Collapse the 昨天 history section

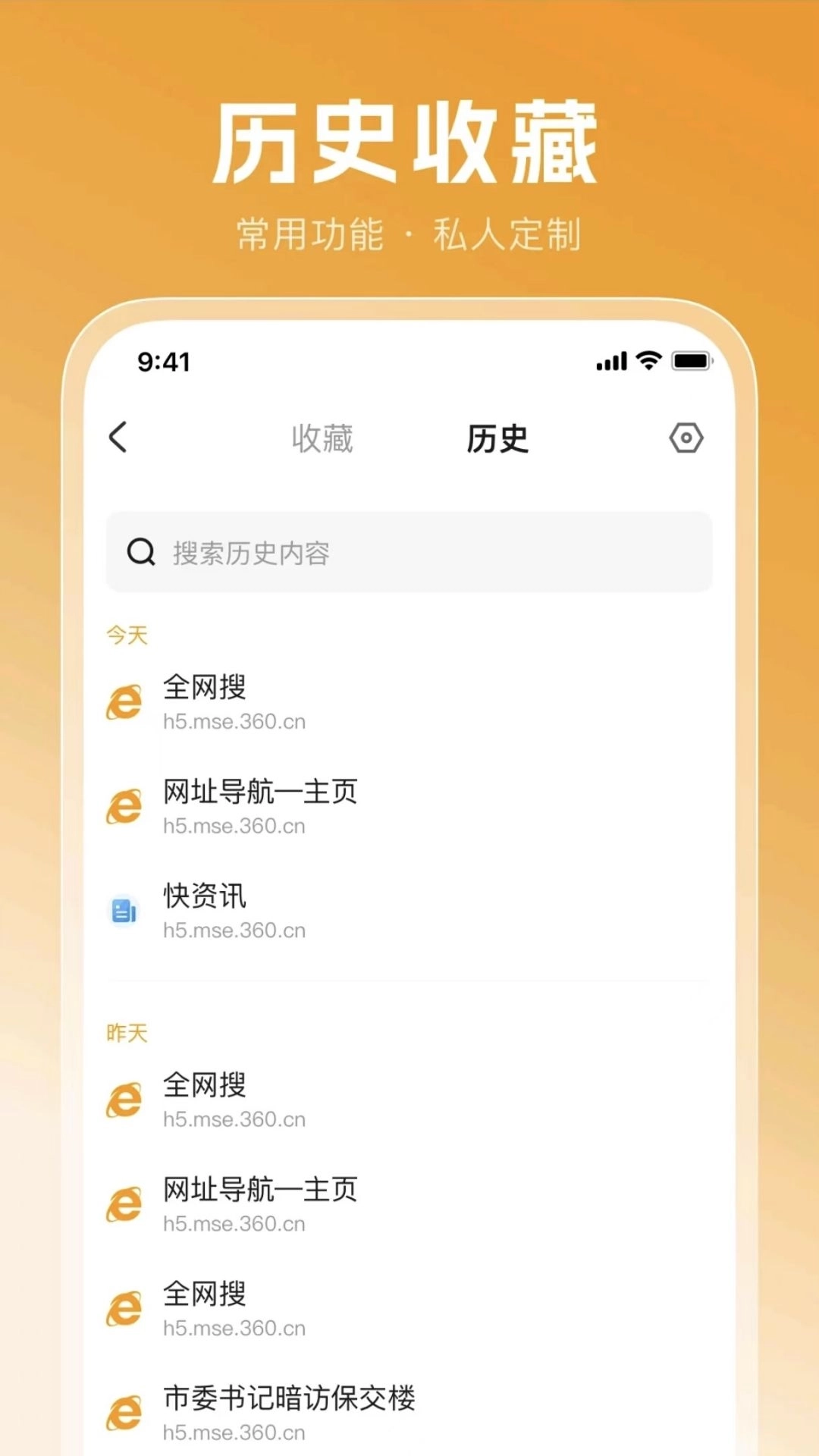coord(127,1032)
